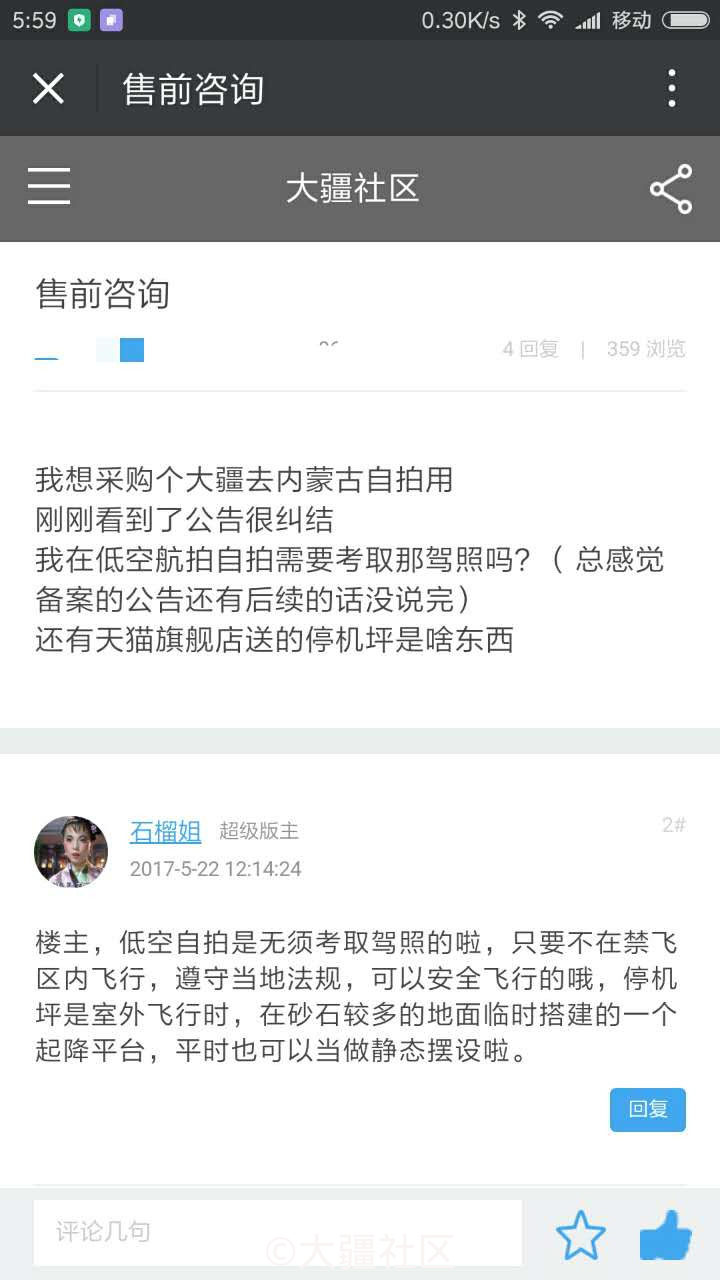Open 石榴姐's user profile link
The height and width of the screenshot is (1280, 720).
pos(165,831)
